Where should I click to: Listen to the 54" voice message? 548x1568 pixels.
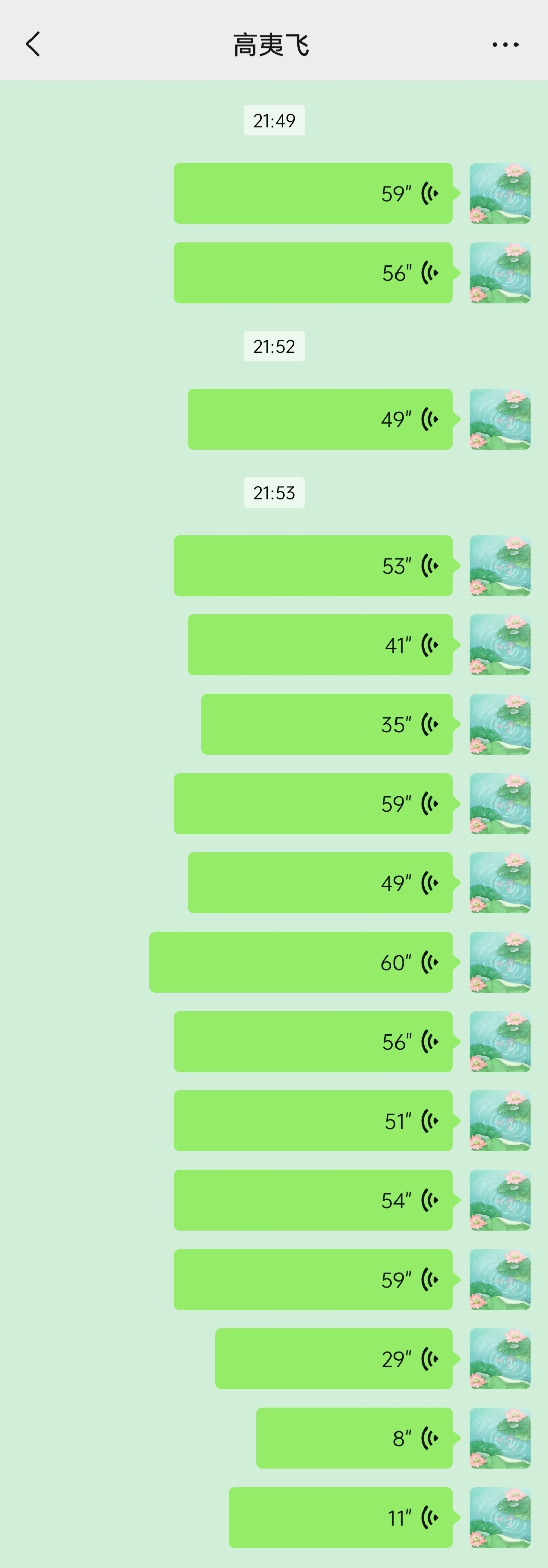coord(313,1200)
